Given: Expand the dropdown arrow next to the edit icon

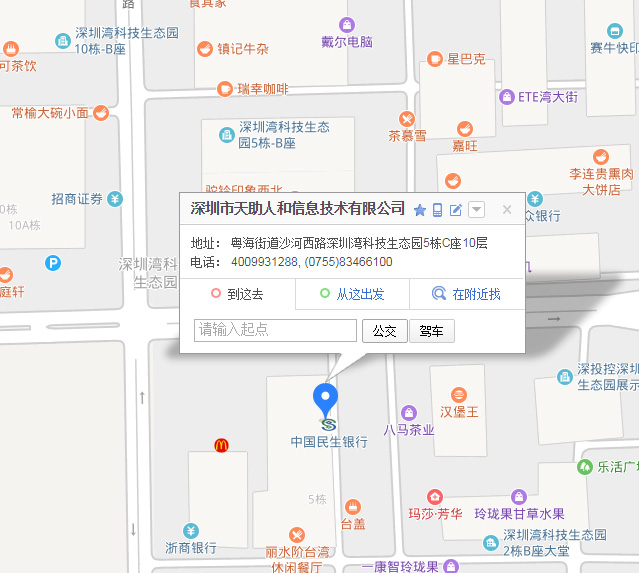Looking at the screenshot, I should [476, 209].
